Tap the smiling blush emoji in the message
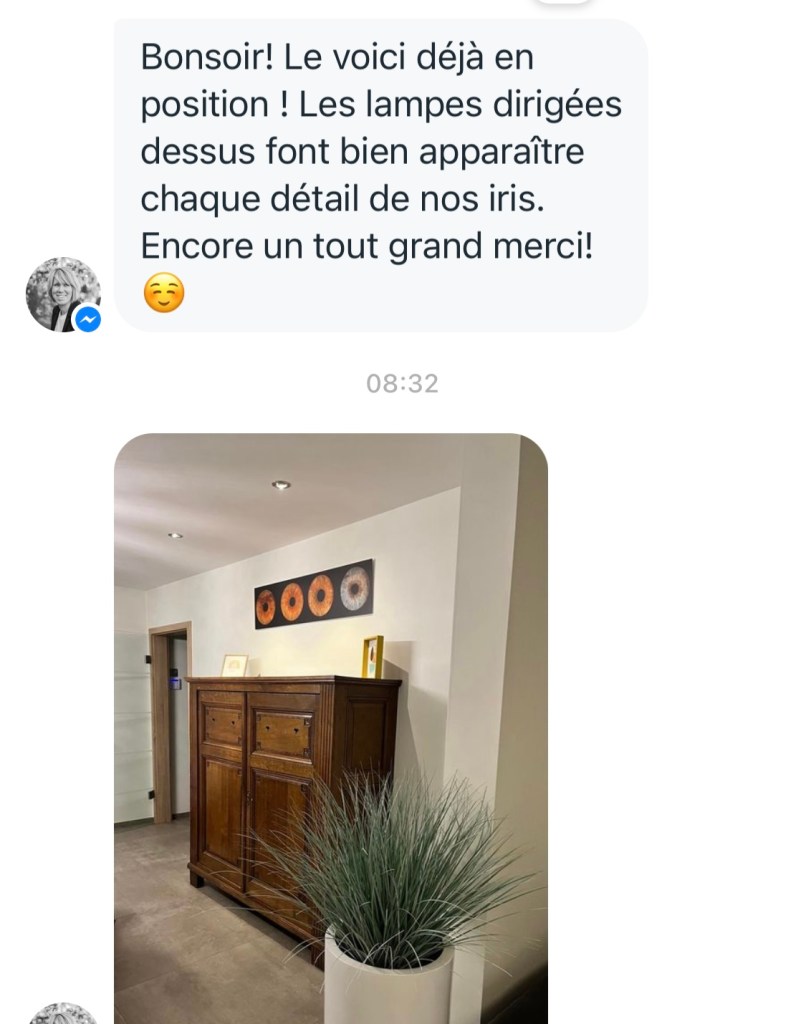Image resolution: width=806 pixels, height=1024 pixels. (164, 292)
